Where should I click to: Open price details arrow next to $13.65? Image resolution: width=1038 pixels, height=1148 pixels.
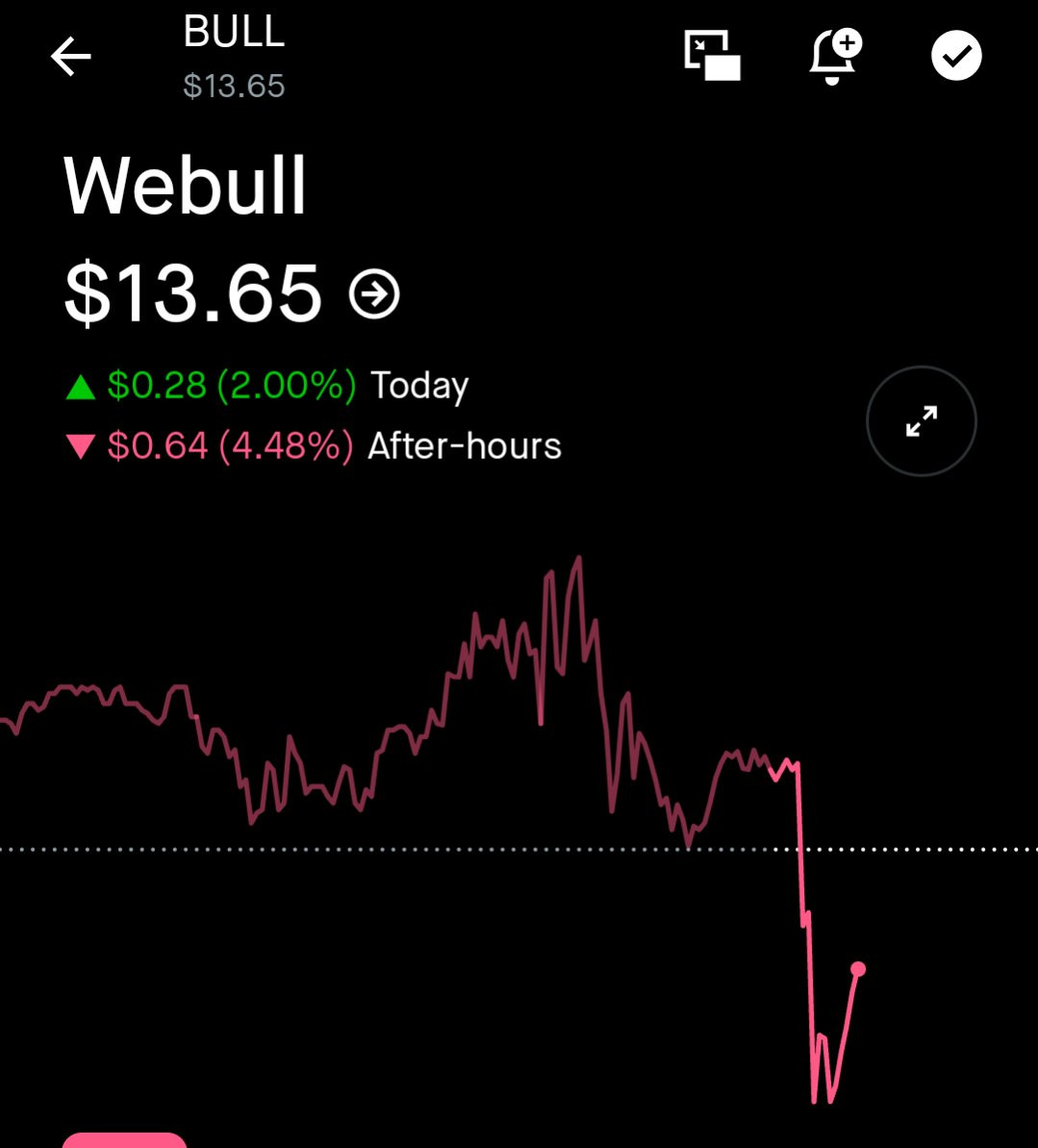pyautogui.click(x=374, y=294)
